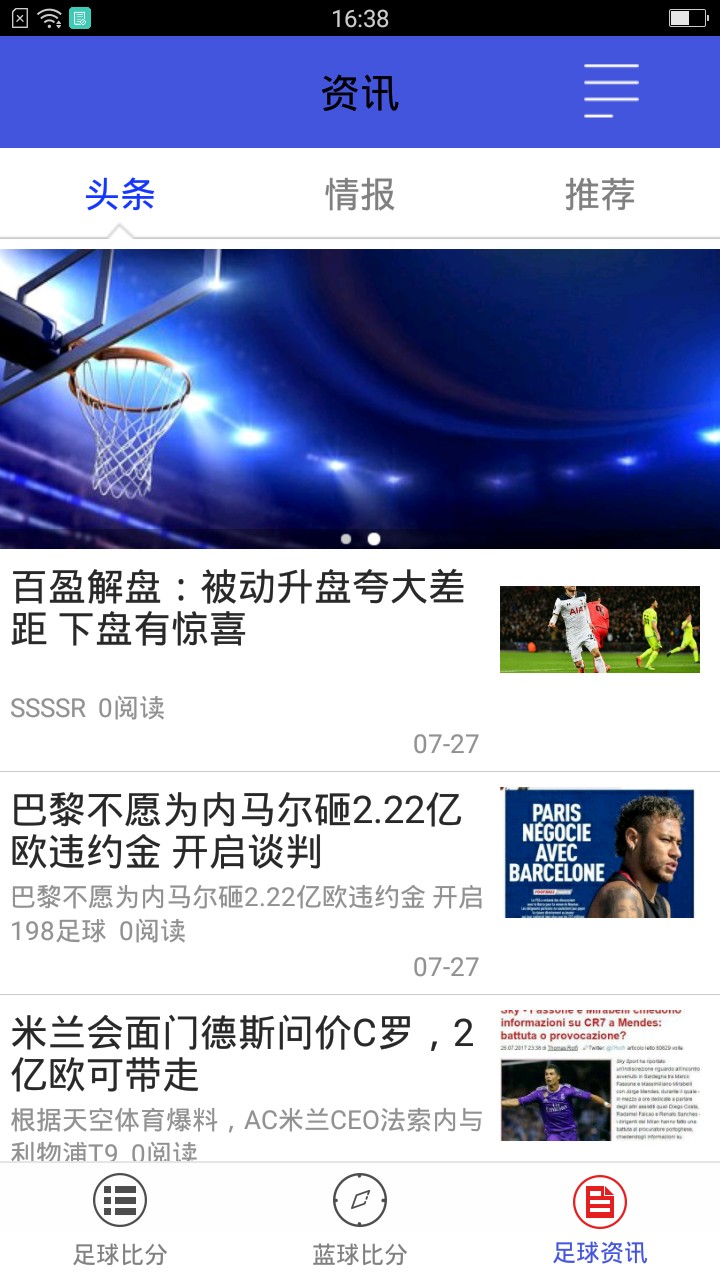Open article 米兰会面门德斯问价C罗

[240, 1054]
